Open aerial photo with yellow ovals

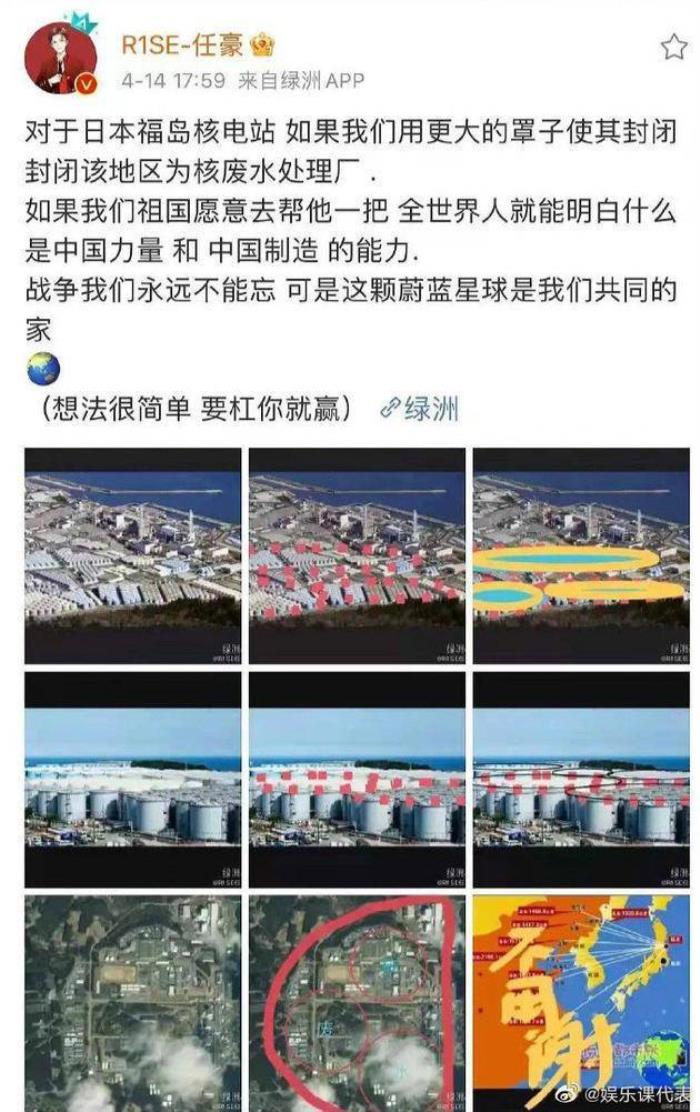(581, 555)
